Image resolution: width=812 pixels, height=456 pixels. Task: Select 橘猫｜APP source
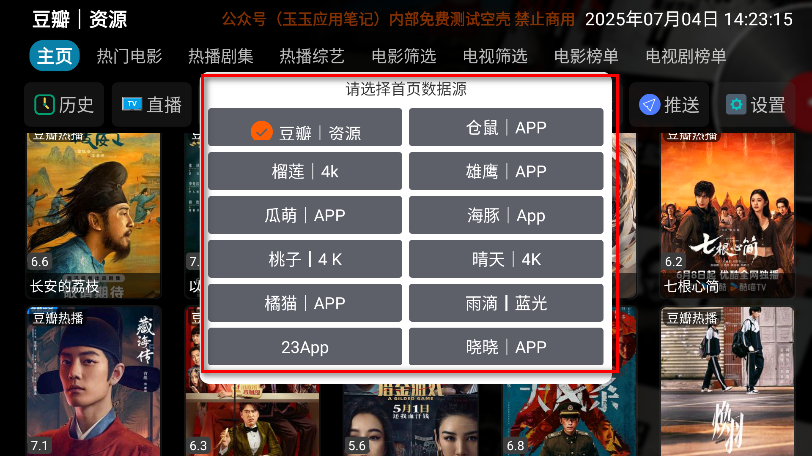coord(305,303)
